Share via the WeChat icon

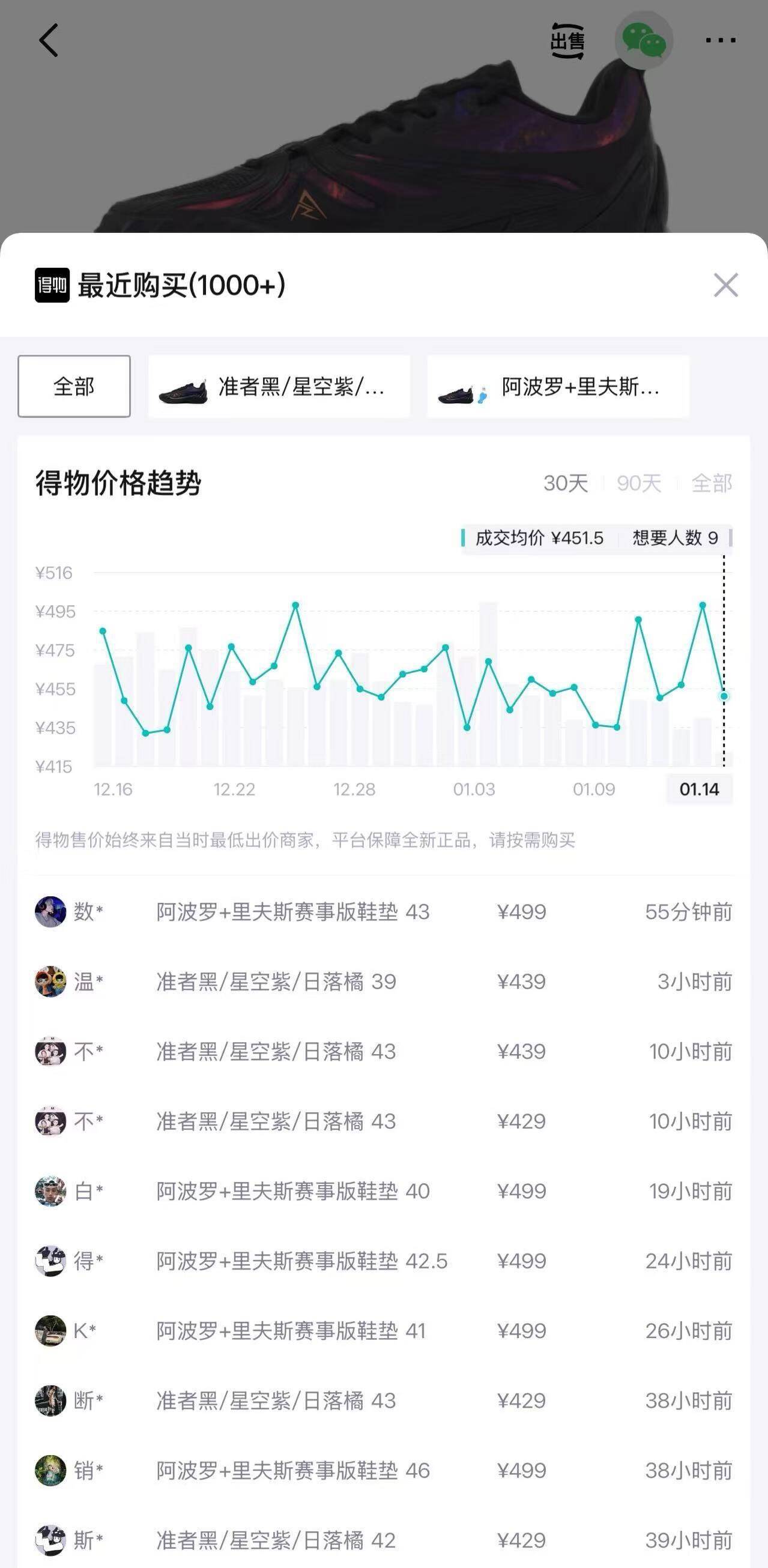coord(644,41)
